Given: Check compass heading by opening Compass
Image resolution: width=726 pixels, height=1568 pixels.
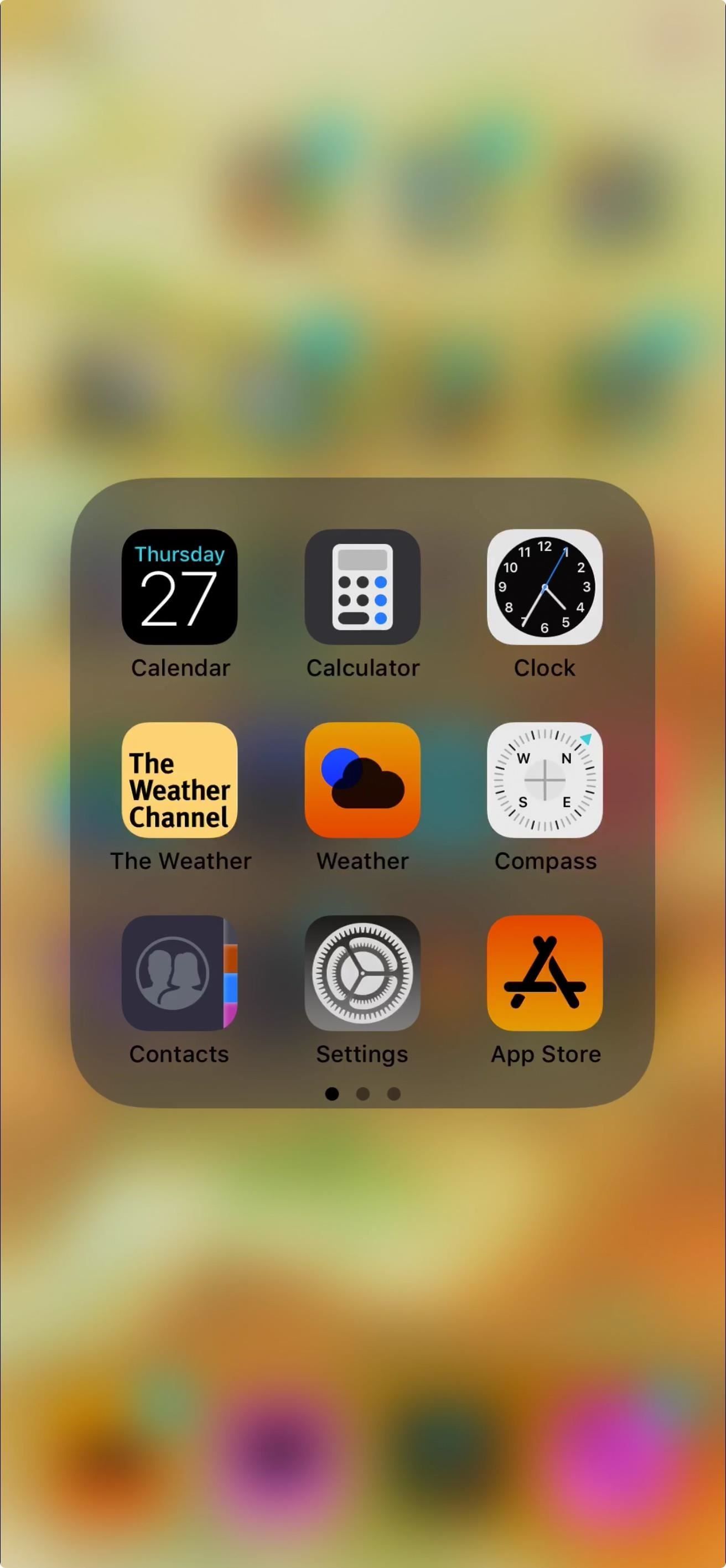Looking at the screenshot, I should (544, 780).
